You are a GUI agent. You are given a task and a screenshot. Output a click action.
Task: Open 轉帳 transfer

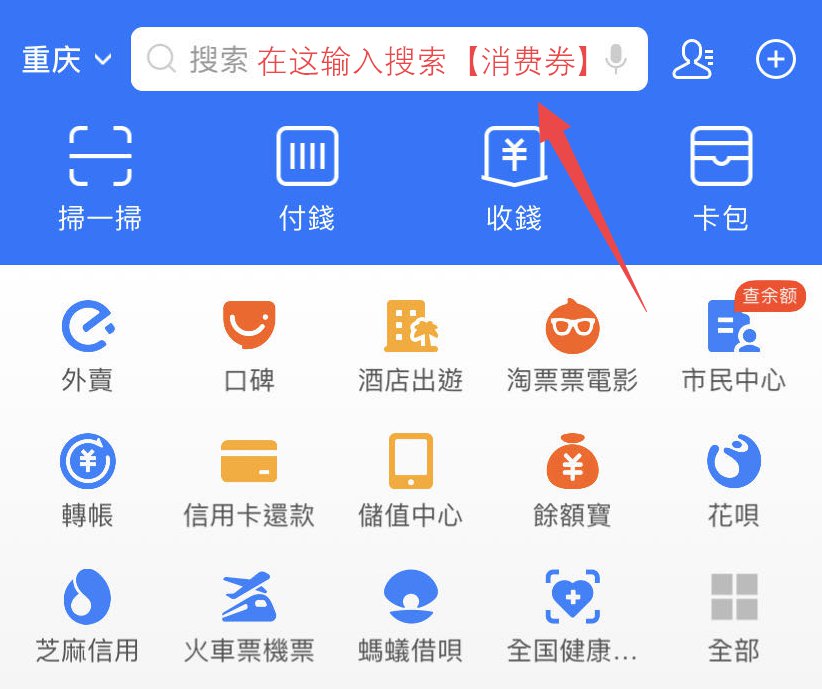tap(88, 480)
